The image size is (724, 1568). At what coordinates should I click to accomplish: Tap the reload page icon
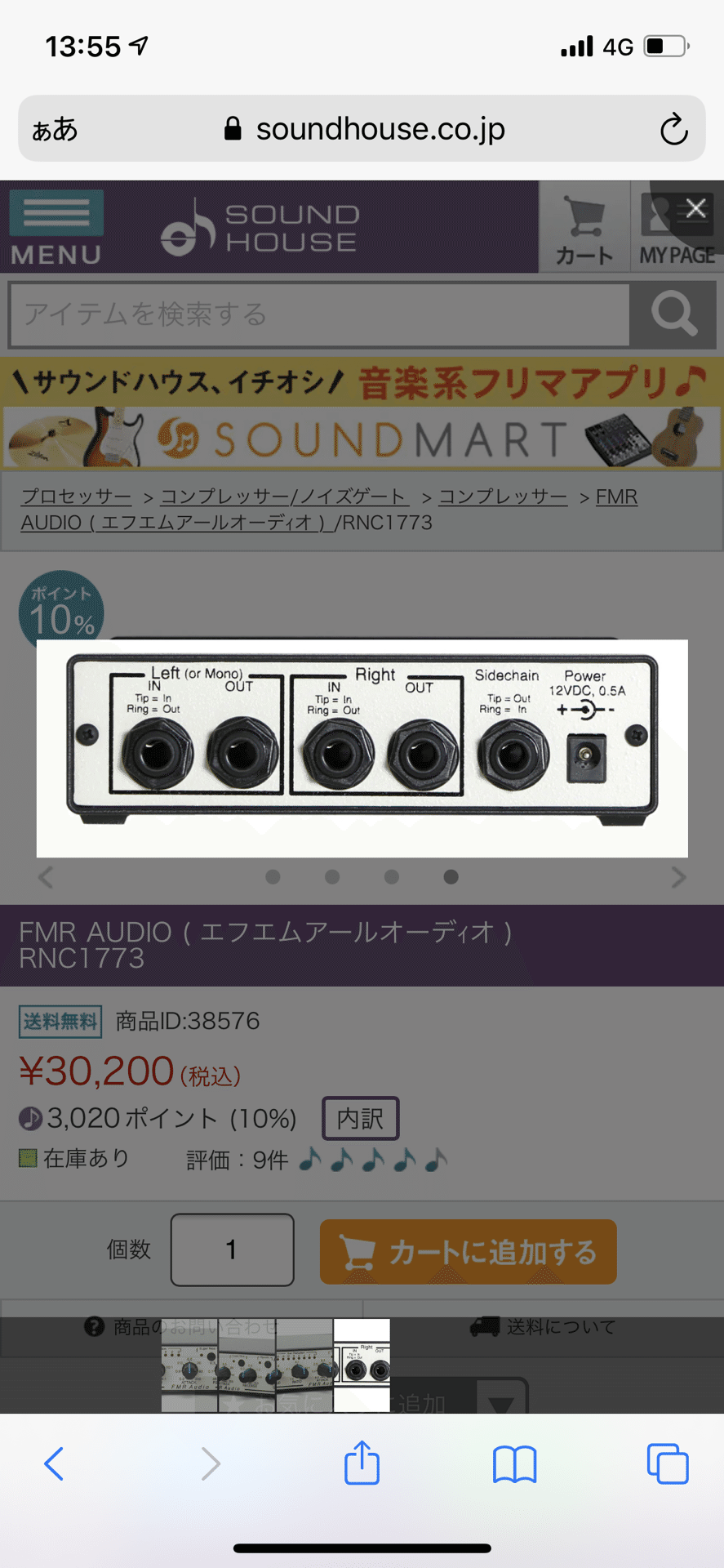click(x=672, y=129)
